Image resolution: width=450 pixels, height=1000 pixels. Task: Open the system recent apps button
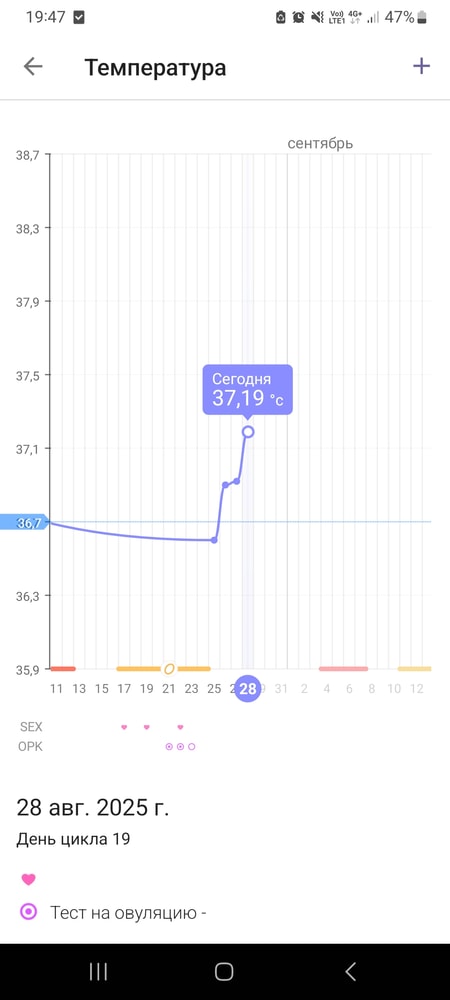click(98, 971)
